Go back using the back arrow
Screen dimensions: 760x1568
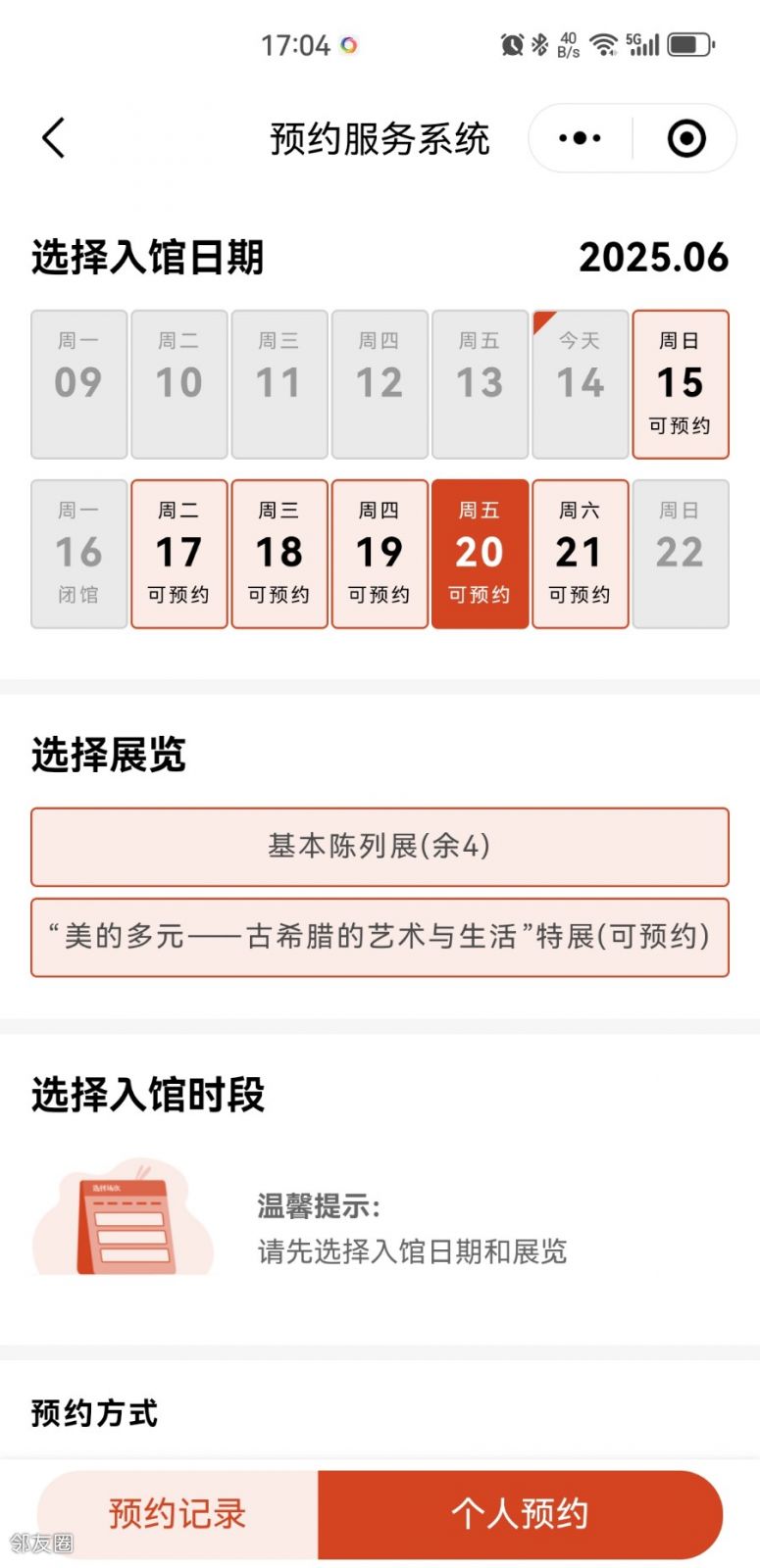54,138
